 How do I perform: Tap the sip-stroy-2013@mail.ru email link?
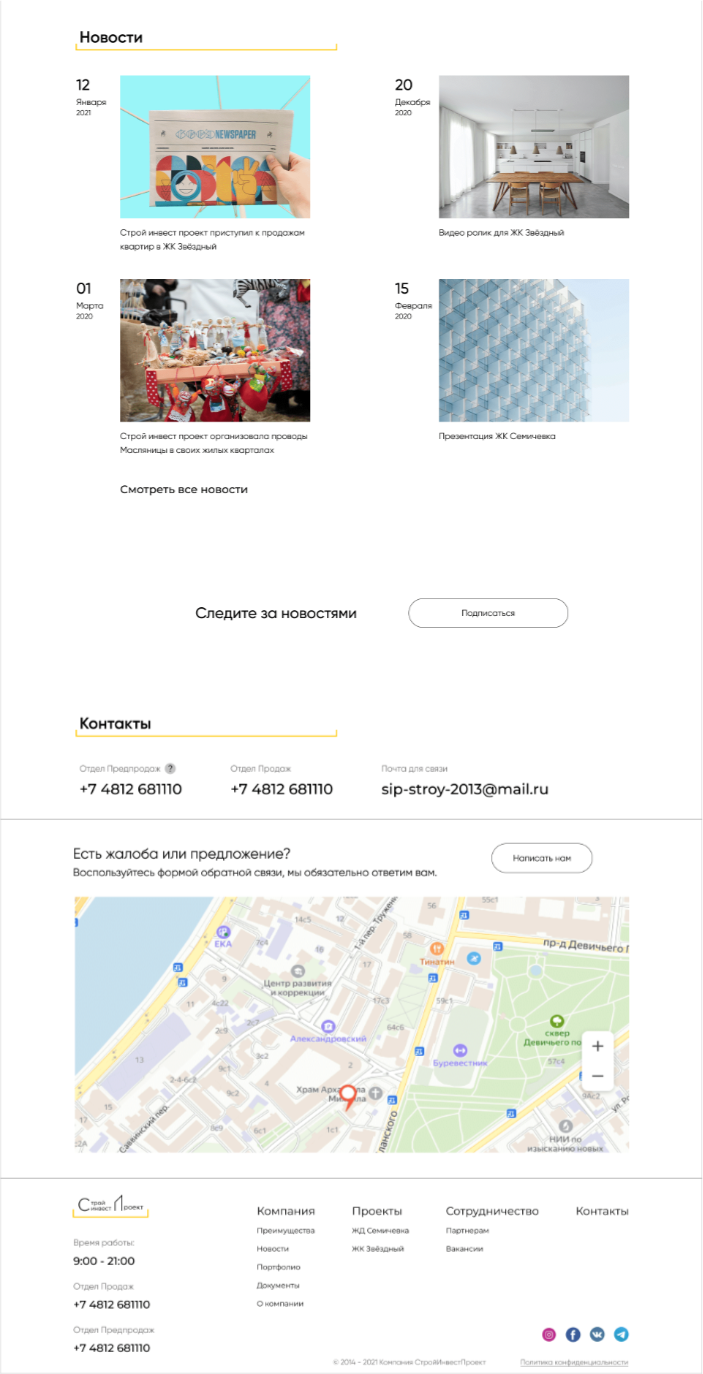pyautogui.click(x=465, y=789)
